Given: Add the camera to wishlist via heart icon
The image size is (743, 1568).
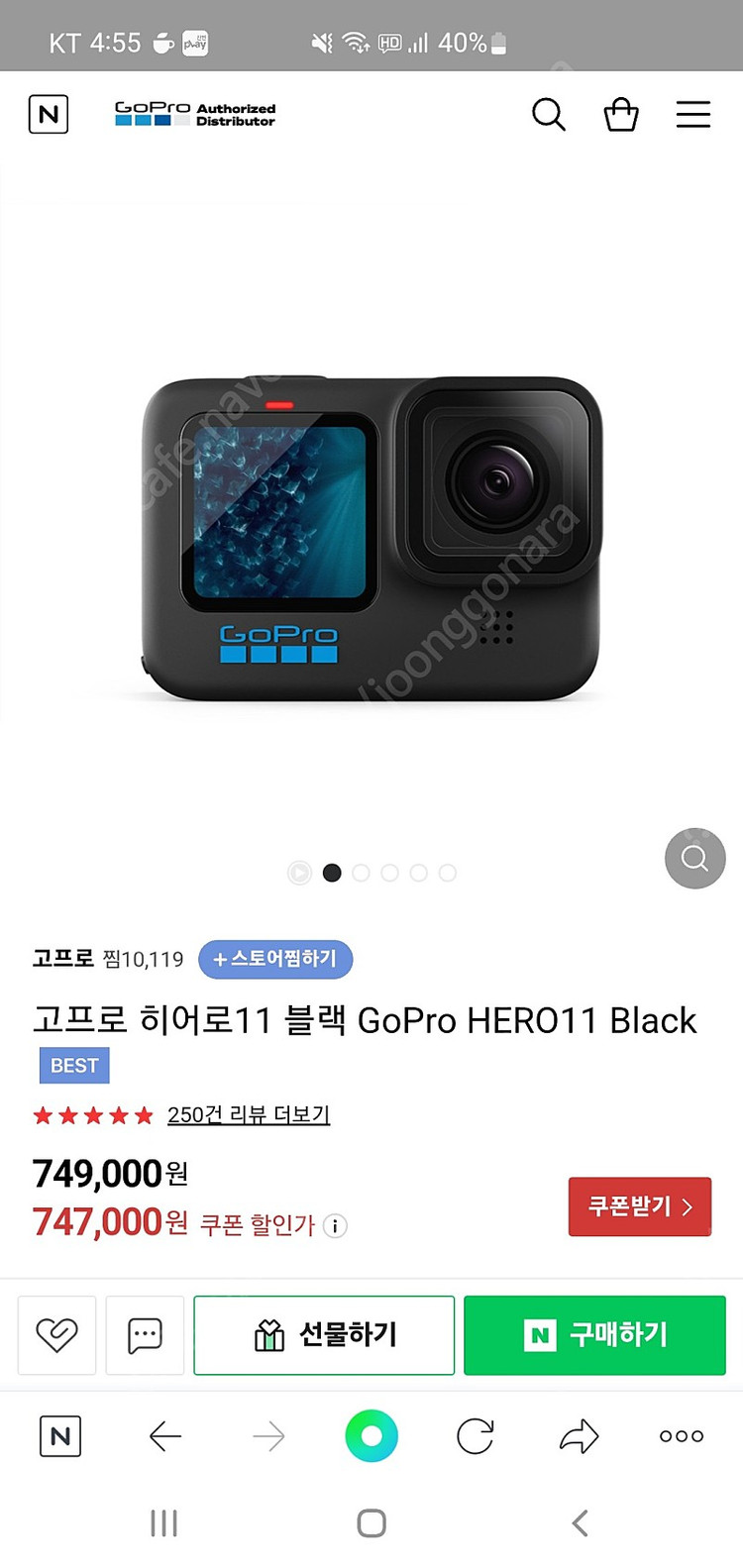Looking at the screenshot, I should point(56,1334).
